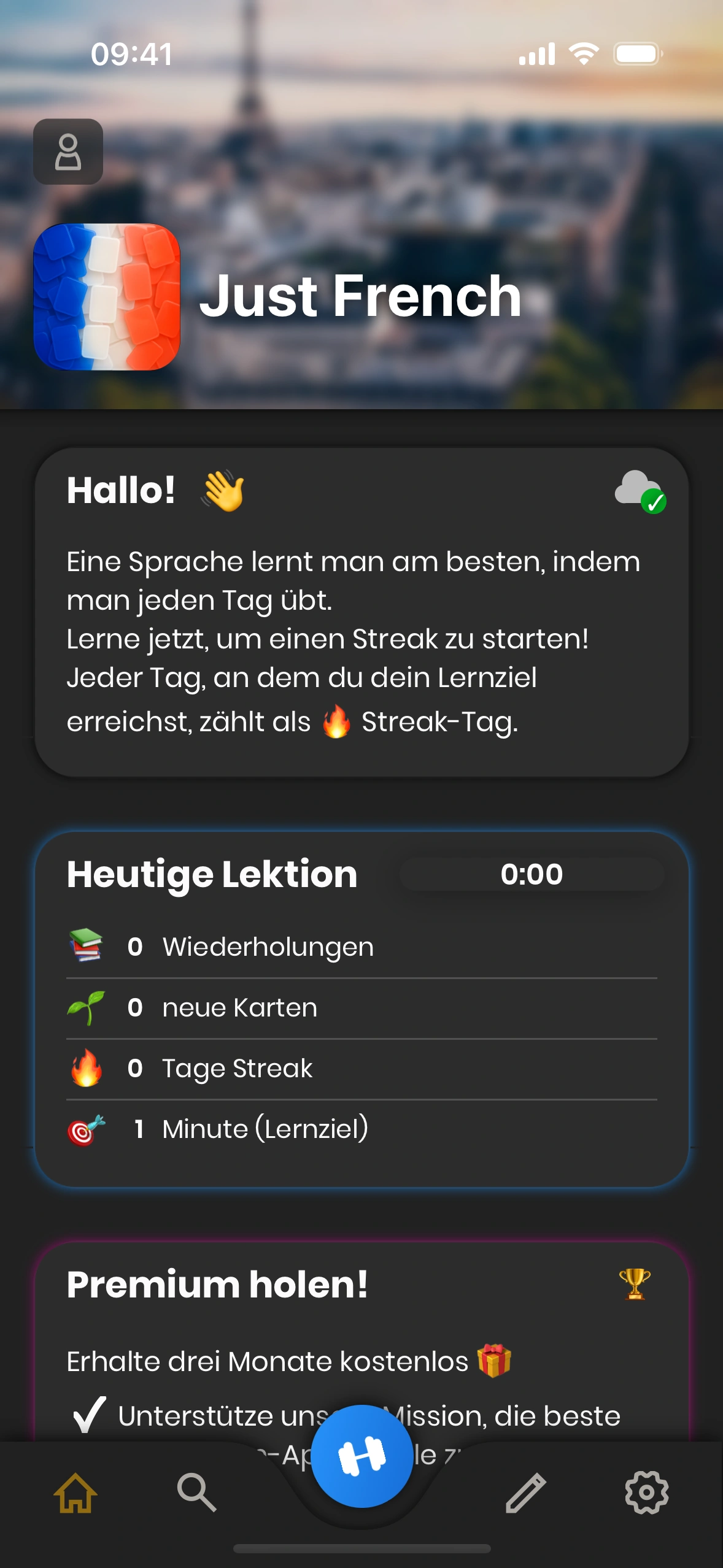Switch to the Home tab

75,1493
